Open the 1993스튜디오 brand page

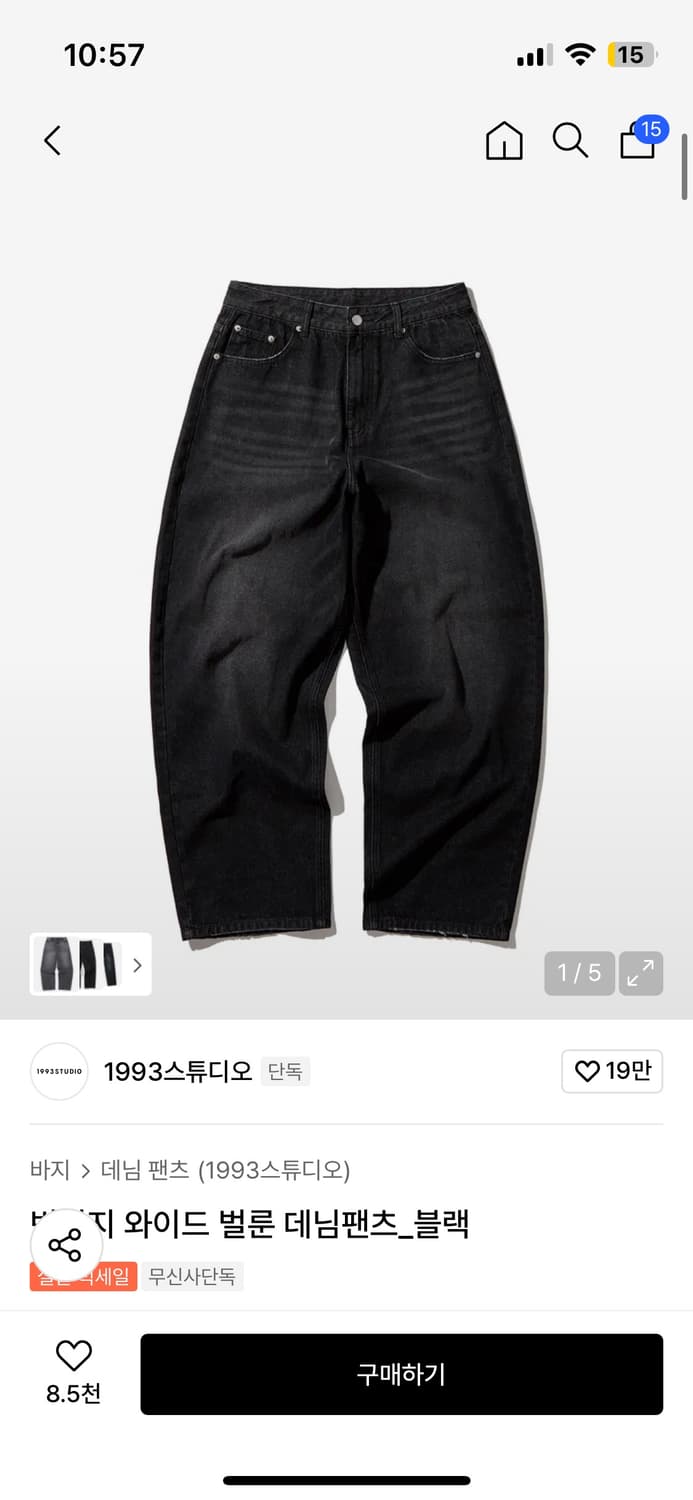click(178, 1071)
